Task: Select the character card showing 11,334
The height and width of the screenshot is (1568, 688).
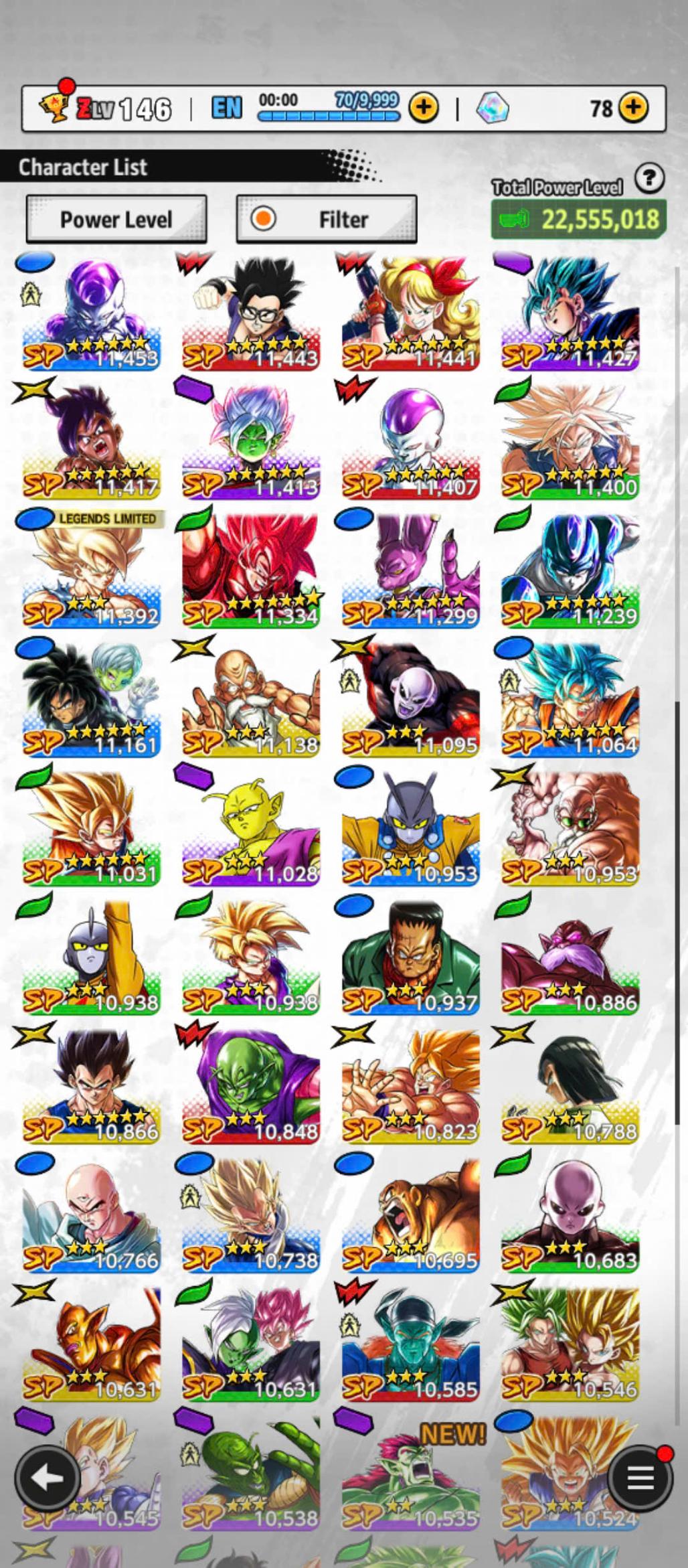Action: 251,572
